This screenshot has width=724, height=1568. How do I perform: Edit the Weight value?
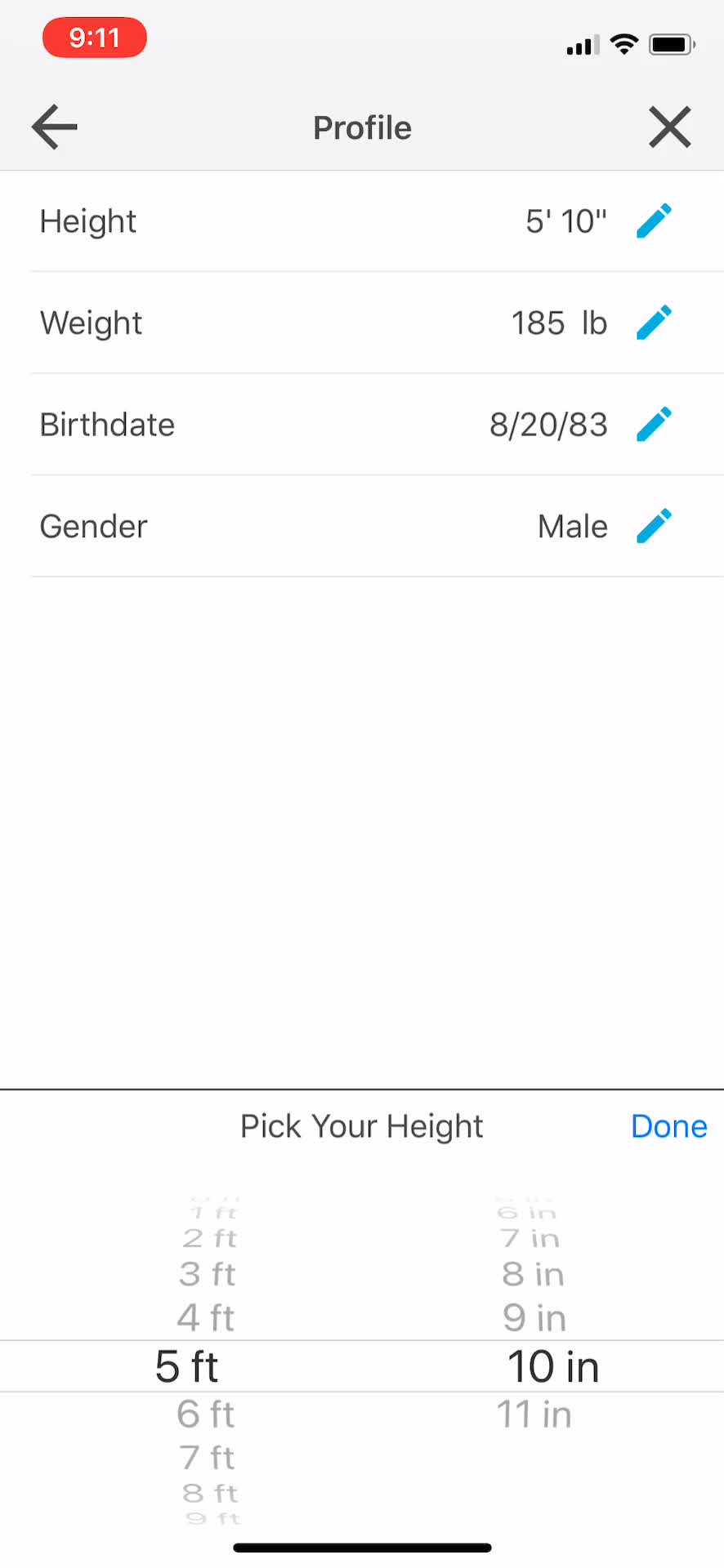click(654, 323)
